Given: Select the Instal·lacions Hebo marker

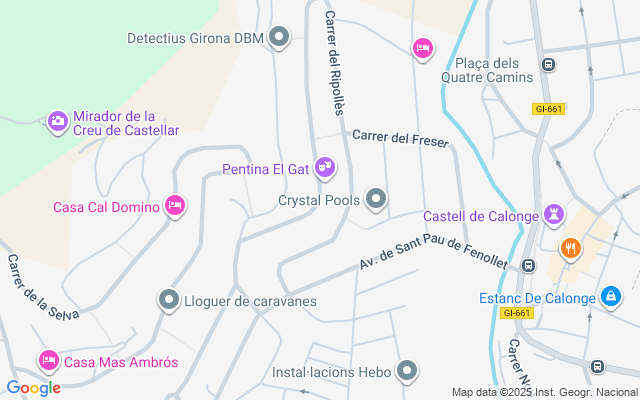Looking at the screenshot, I should click(406, 372).
